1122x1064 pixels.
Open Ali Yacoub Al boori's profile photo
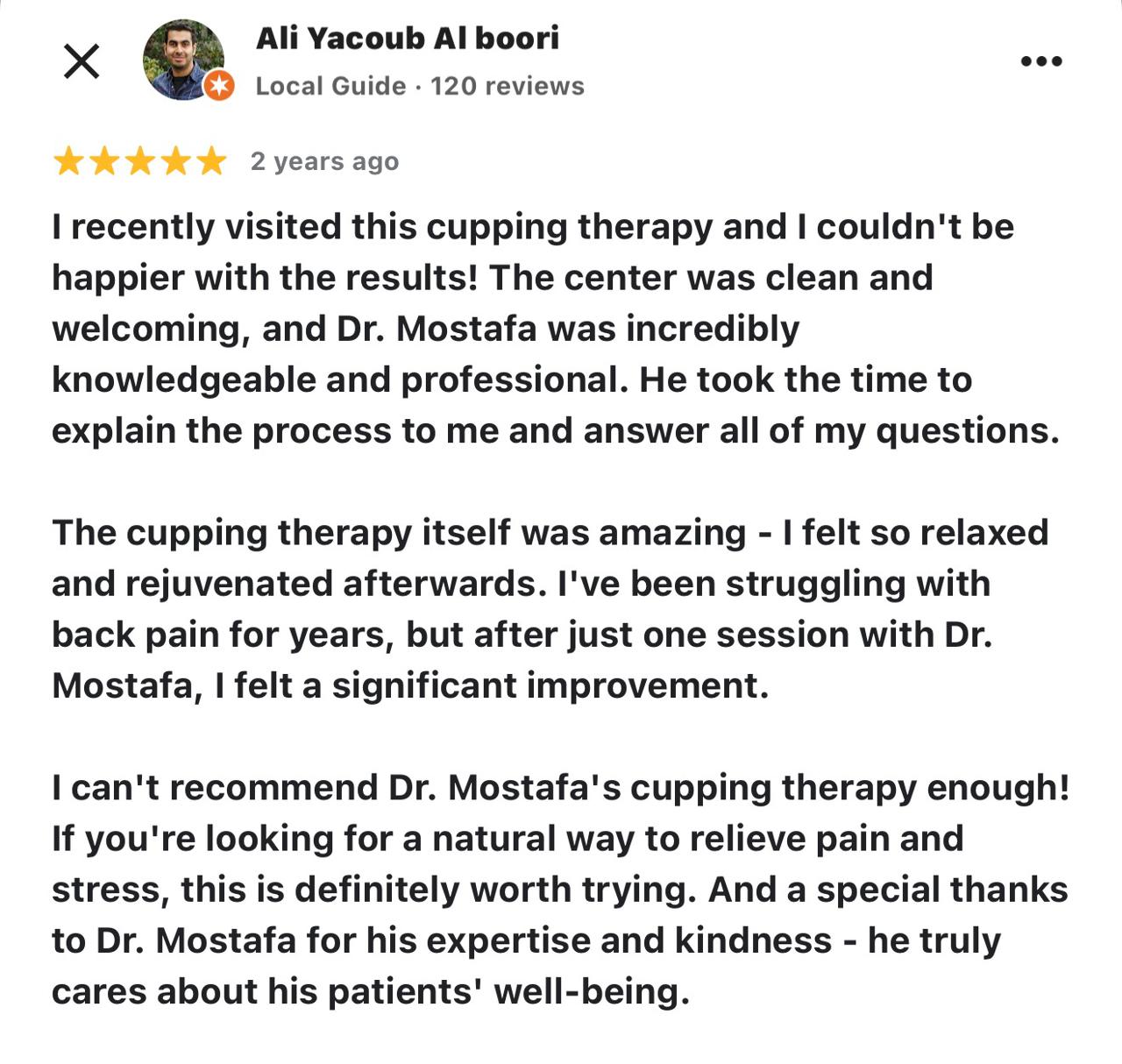click(183, 60)
